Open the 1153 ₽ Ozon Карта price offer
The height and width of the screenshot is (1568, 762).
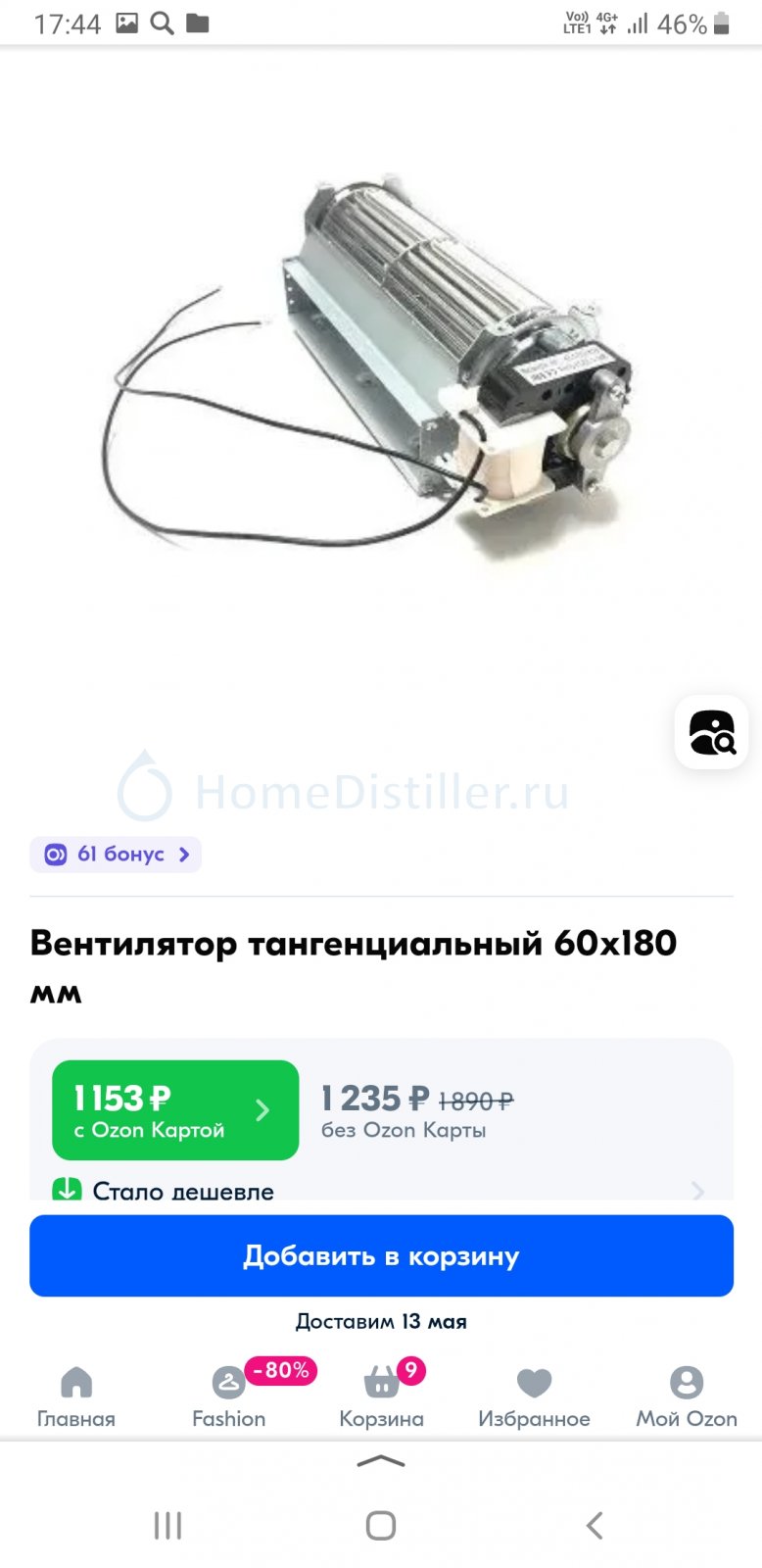[x=175, y=1110]
